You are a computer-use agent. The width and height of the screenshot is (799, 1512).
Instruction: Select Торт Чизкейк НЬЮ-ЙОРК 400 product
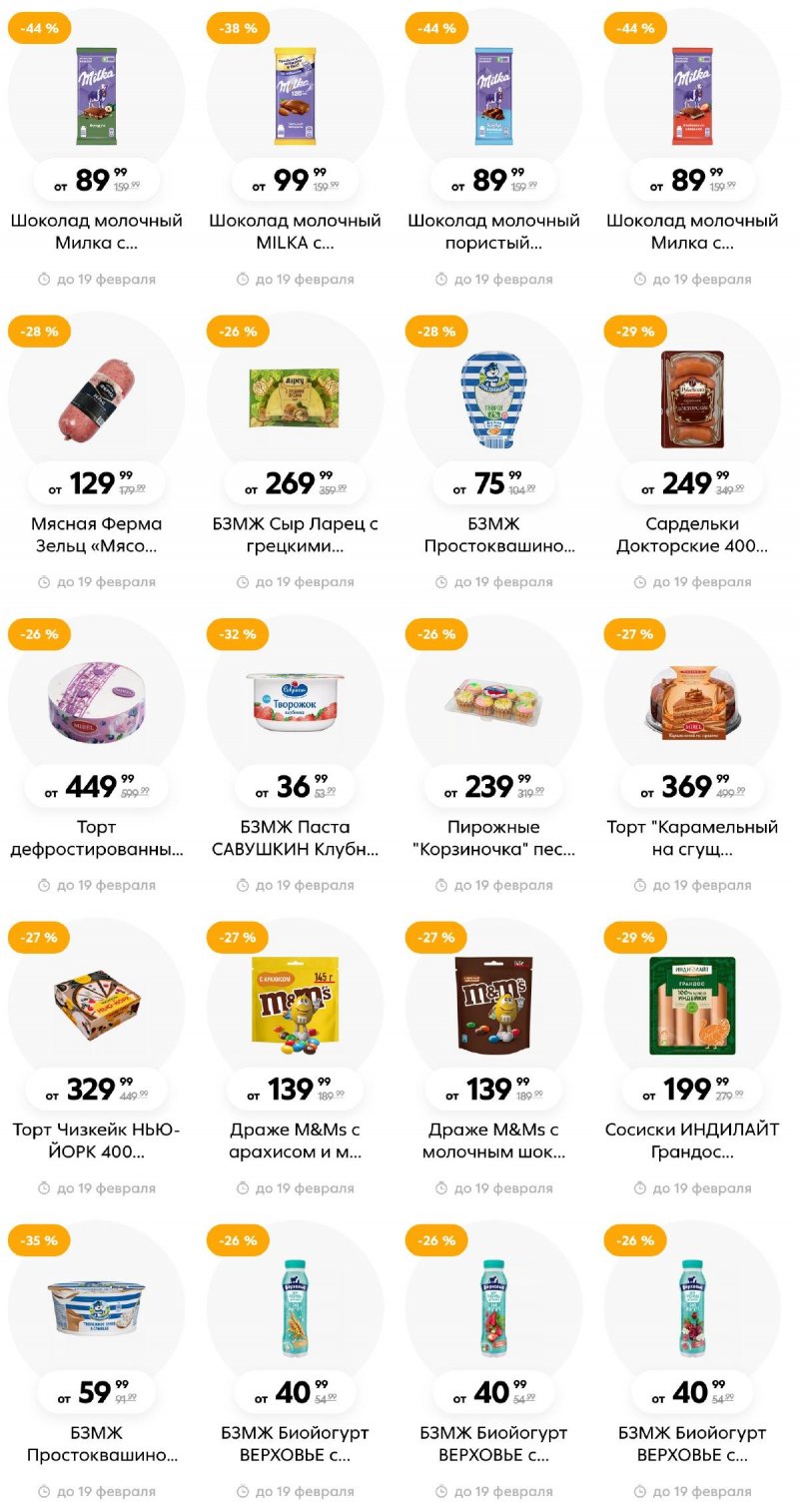[x=96, y=1140]
